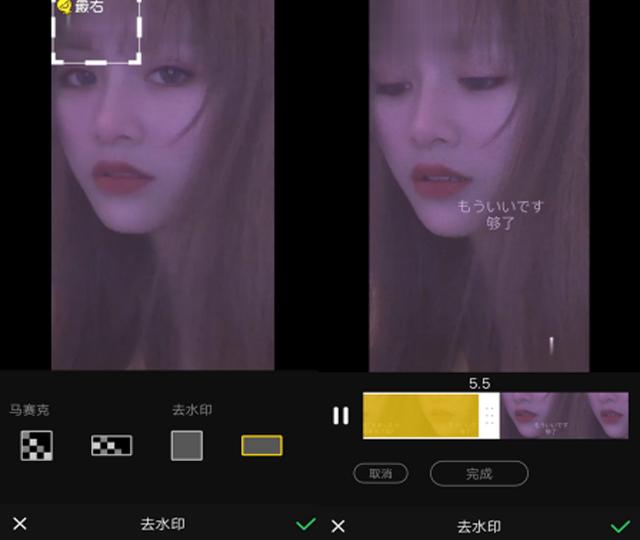Tap the 取消 button
Image resolution: width=640 pixels, height=540 pixels.
point(381,473)
